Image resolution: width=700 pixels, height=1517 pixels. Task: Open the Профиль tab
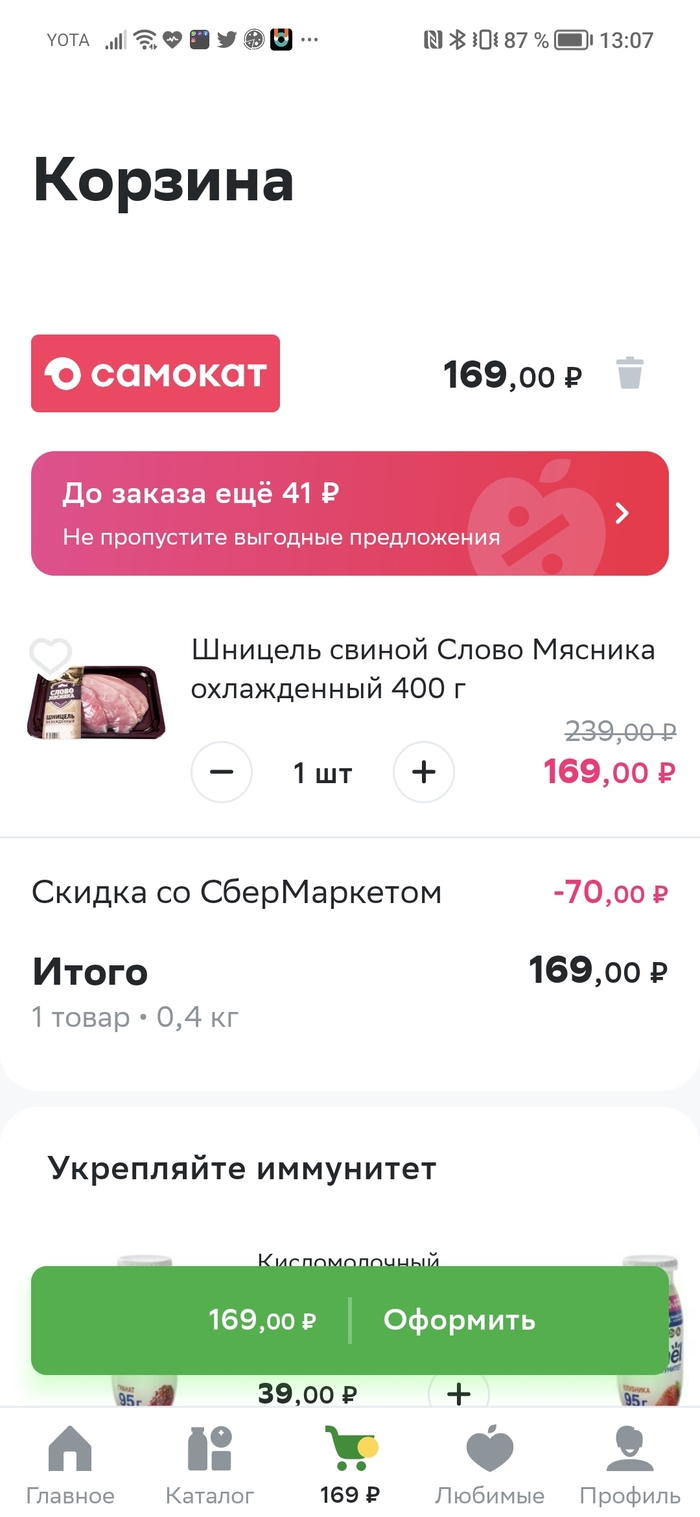click(x=630, y=1466)
